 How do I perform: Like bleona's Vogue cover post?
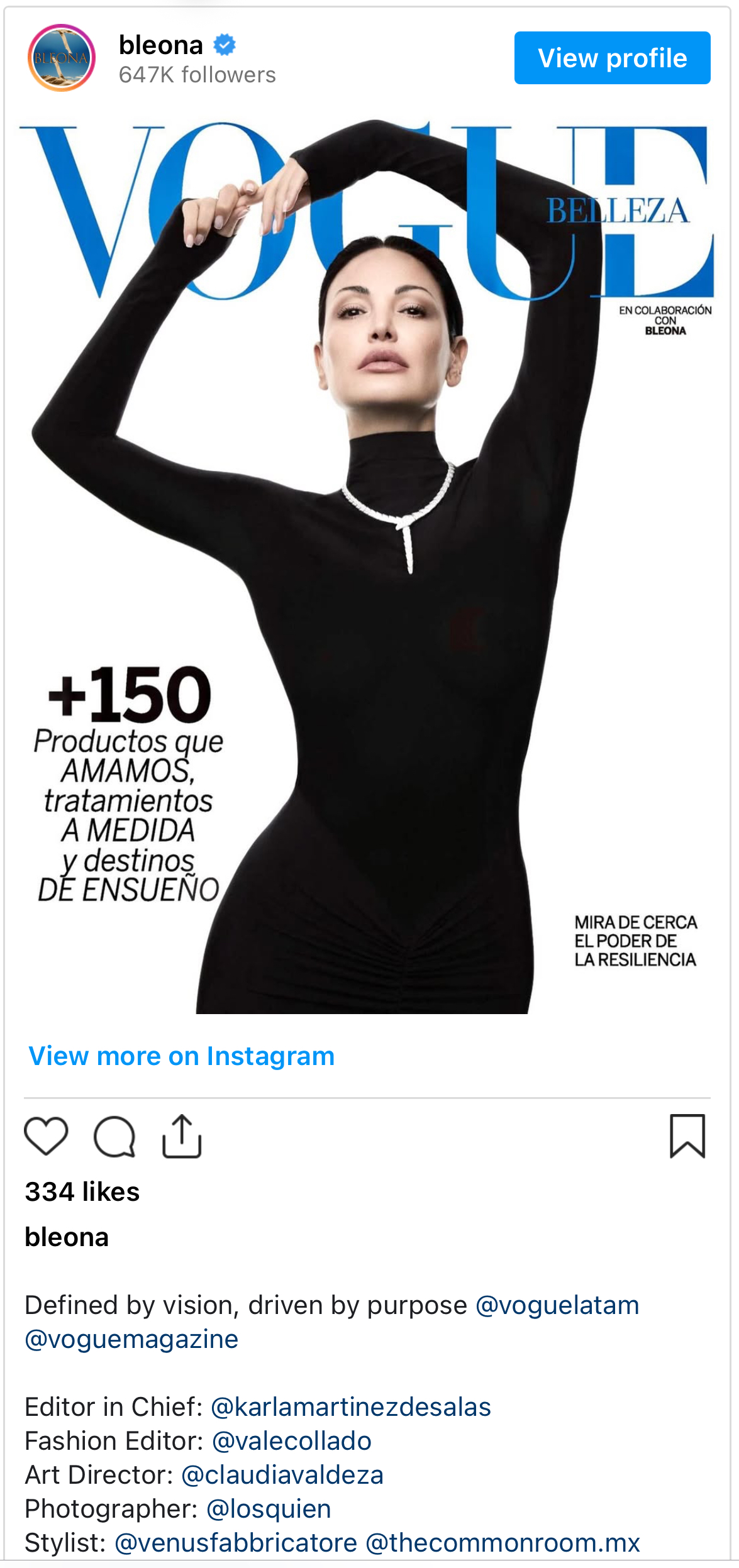pos(46,1136)
